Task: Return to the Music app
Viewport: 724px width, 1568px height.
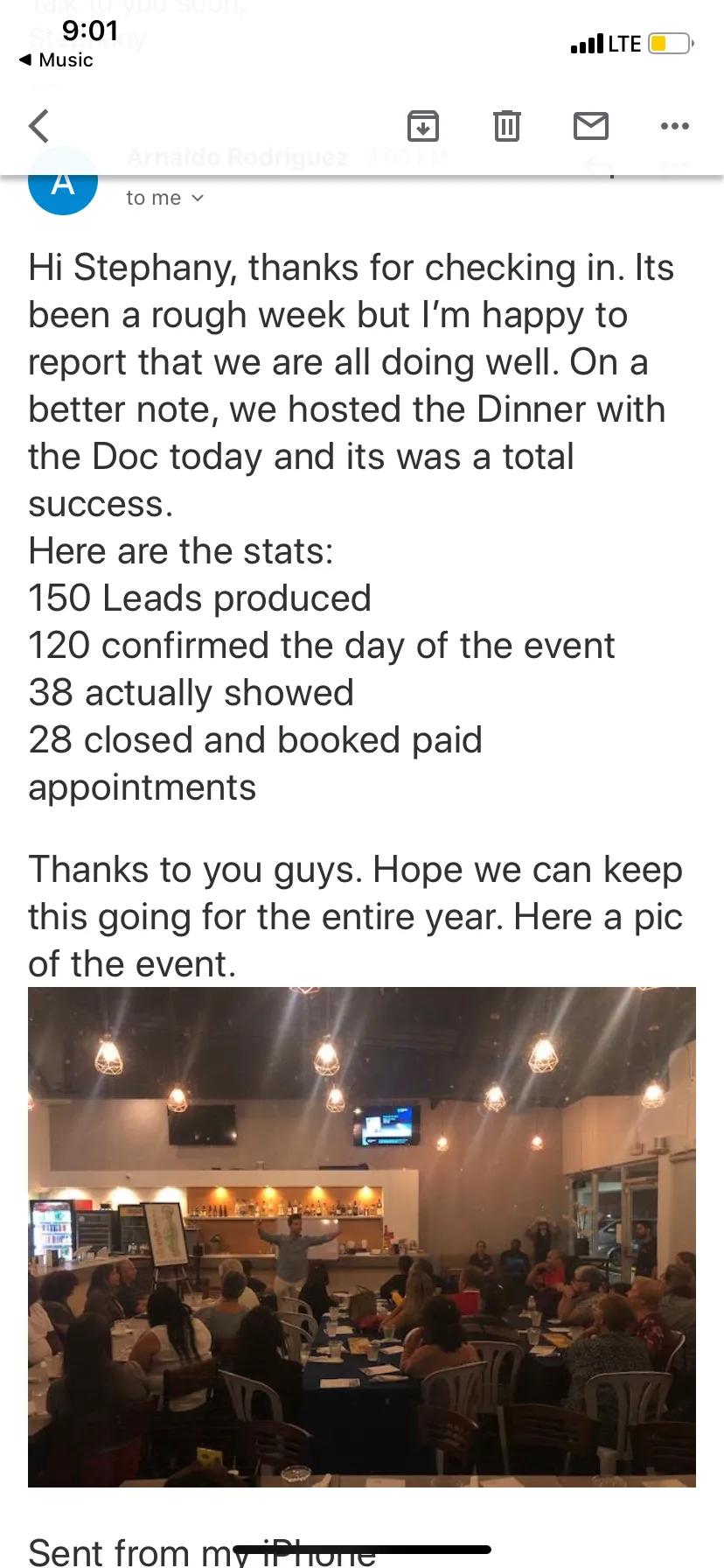Action: (x=57, y=60)
